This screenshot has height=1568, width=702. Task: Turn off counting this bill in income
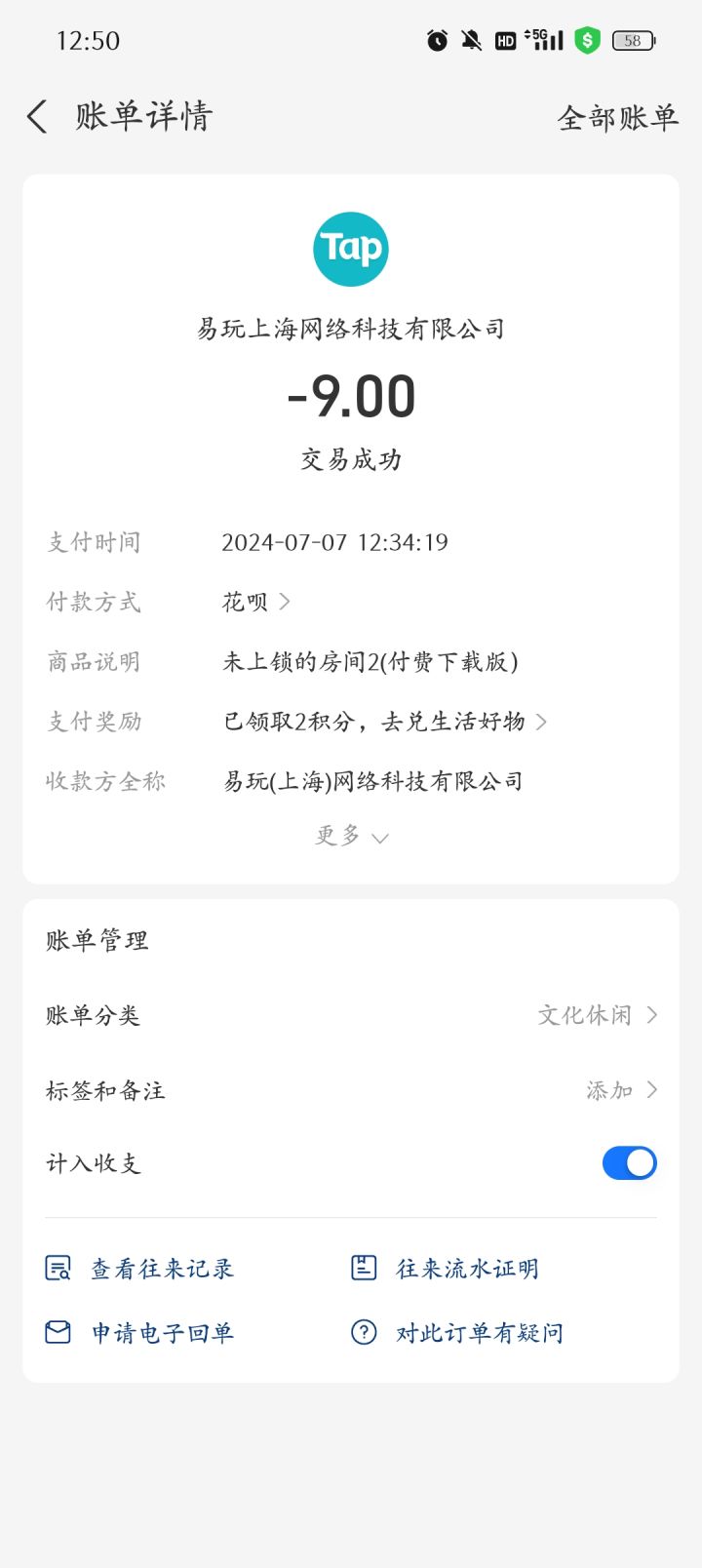(x=629, y=1162)
